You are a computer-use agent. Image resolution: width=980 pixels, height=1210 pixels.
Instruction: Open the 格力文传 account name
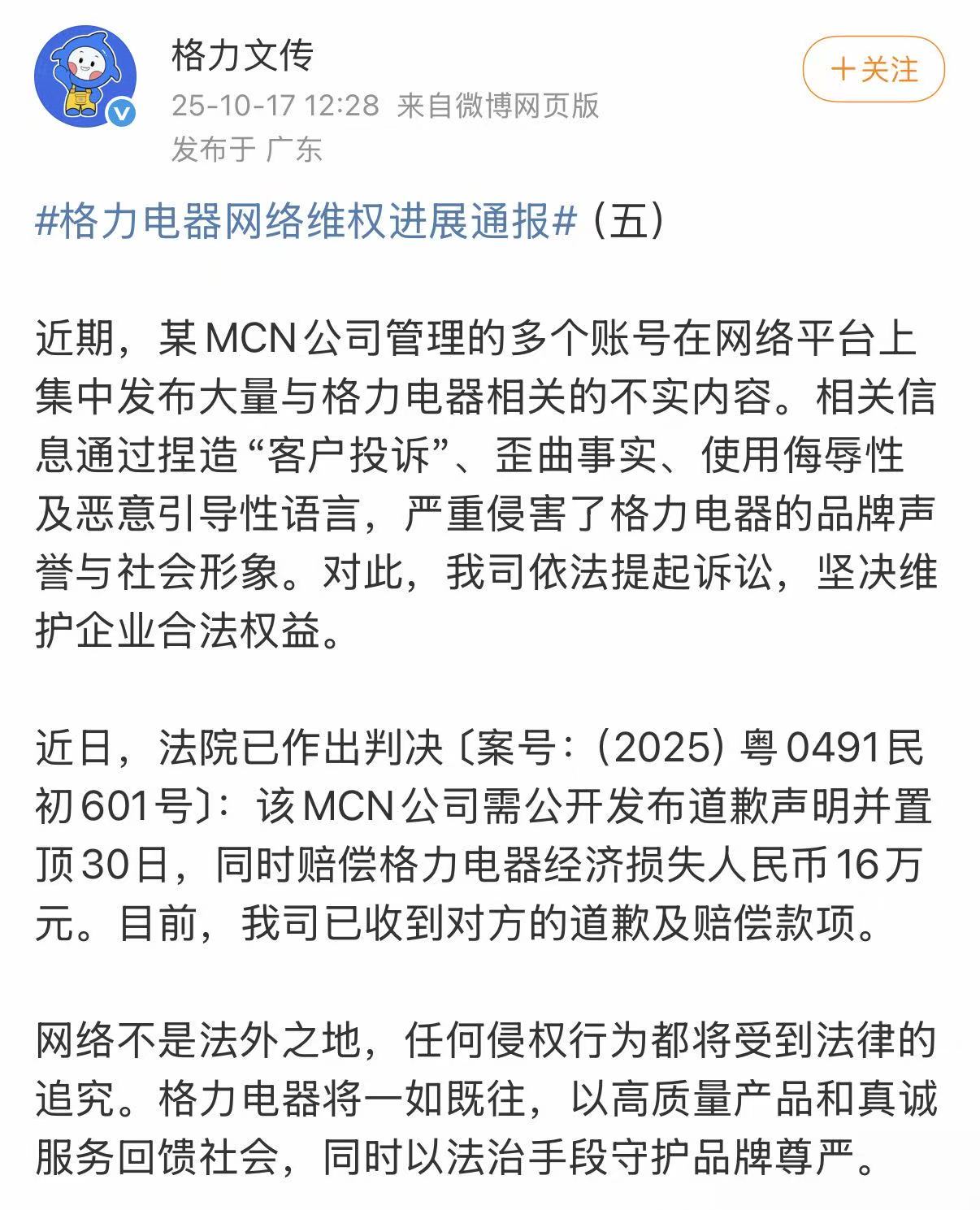242,55
